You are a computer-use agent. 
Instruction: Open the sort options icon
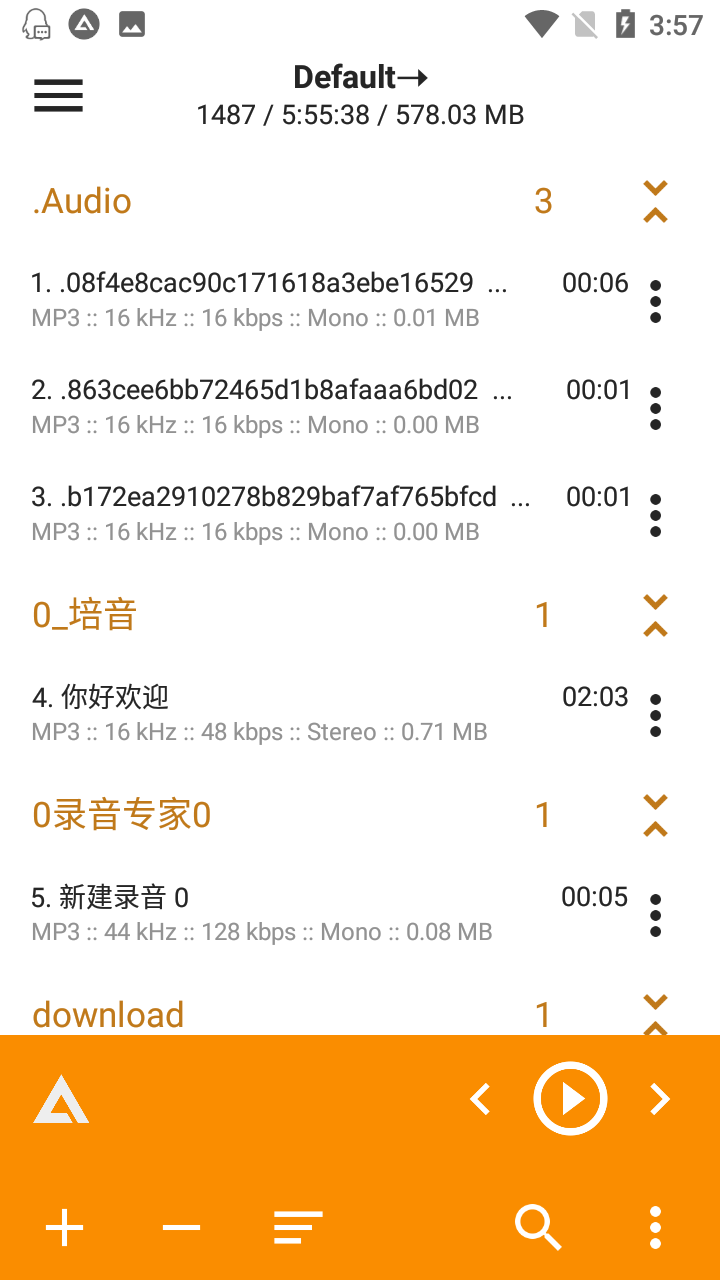click(297, 1227)
